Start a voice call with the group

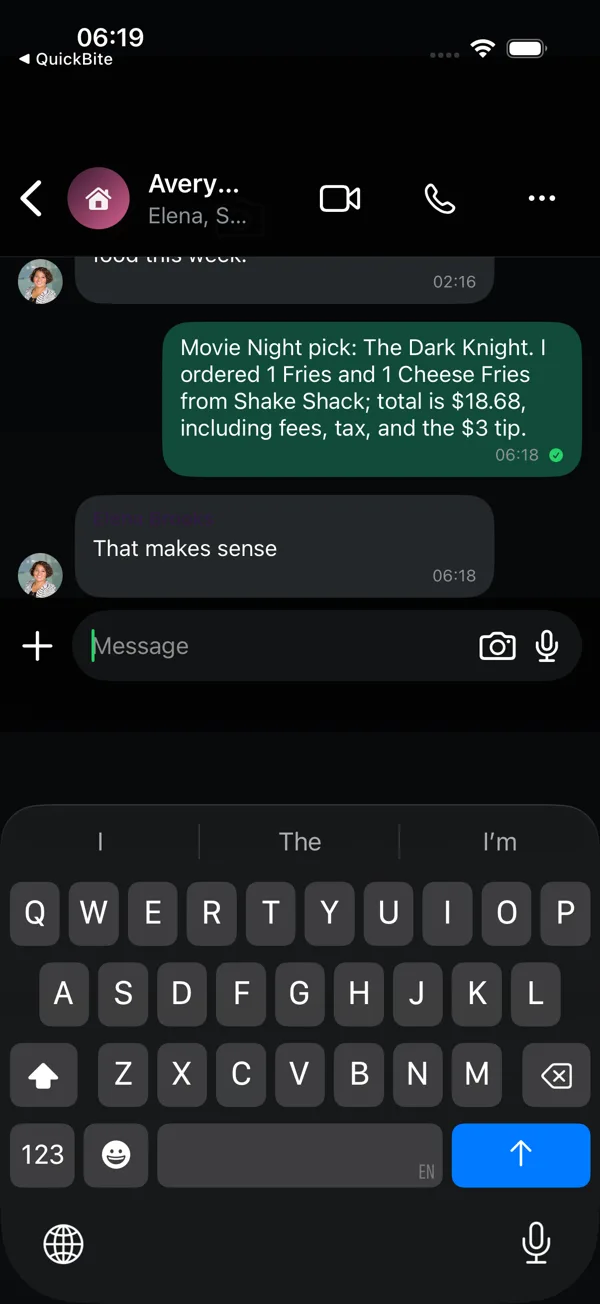click(440, 198)
